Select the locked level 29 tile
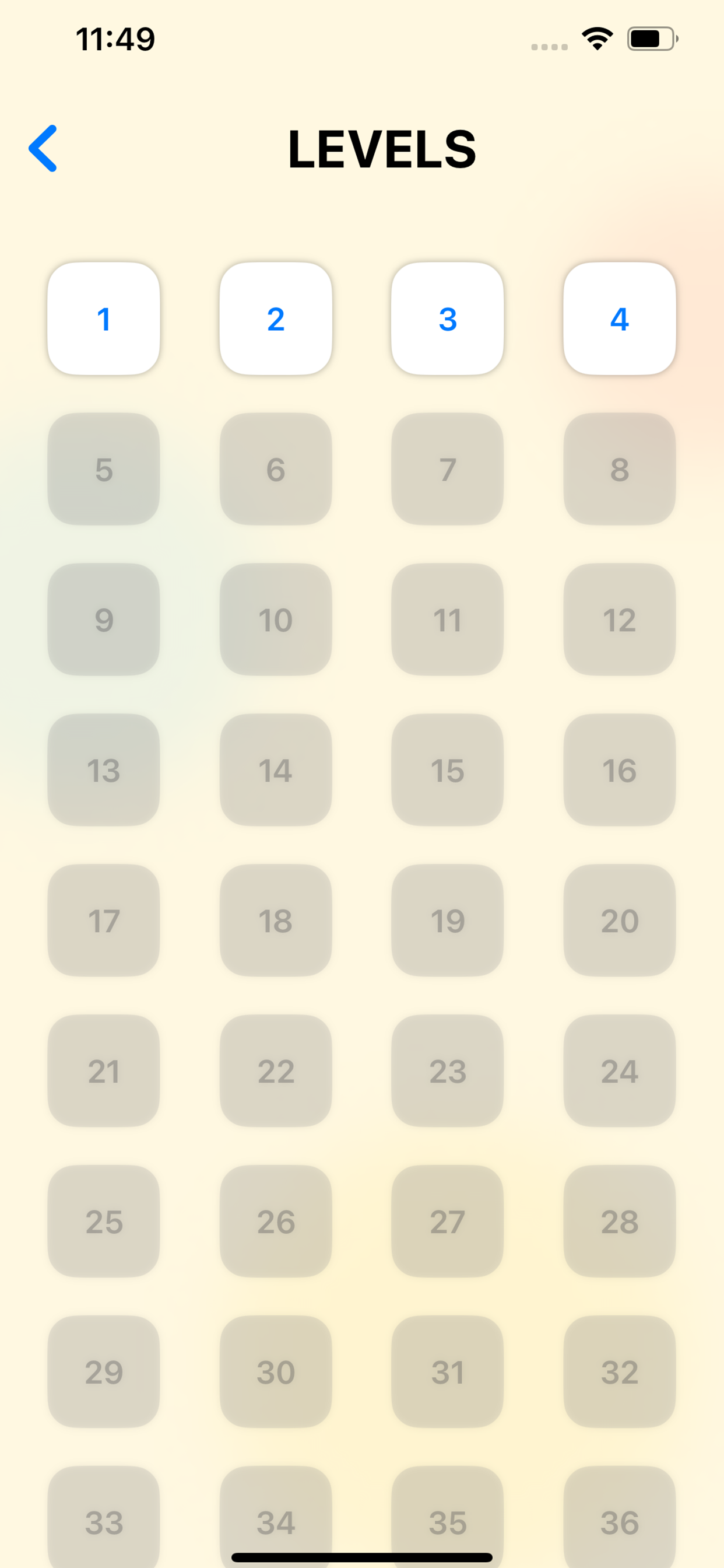724x1568 pixels. (x=103, y=1371)
